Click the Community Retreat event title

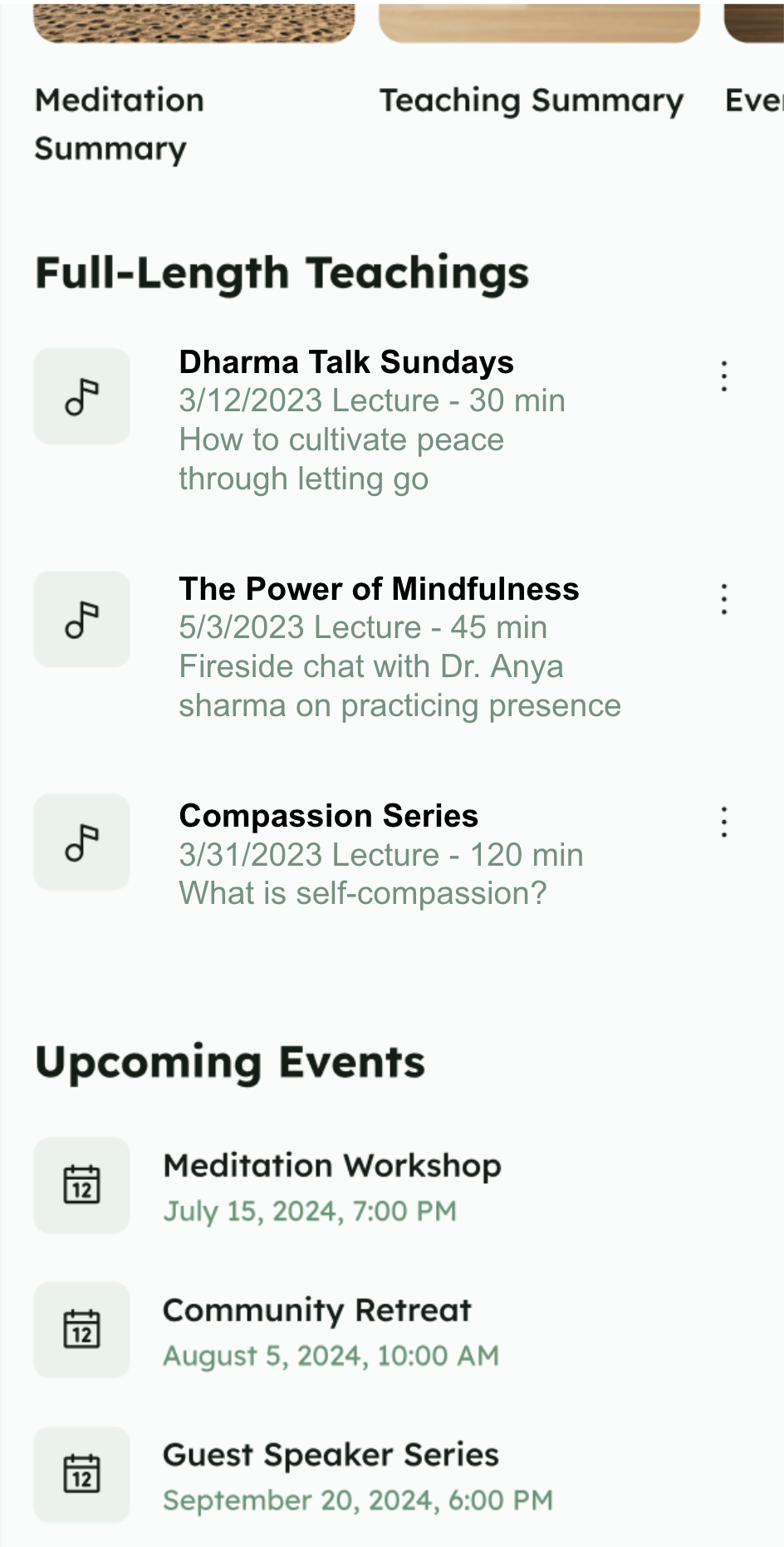[316, 1309]
